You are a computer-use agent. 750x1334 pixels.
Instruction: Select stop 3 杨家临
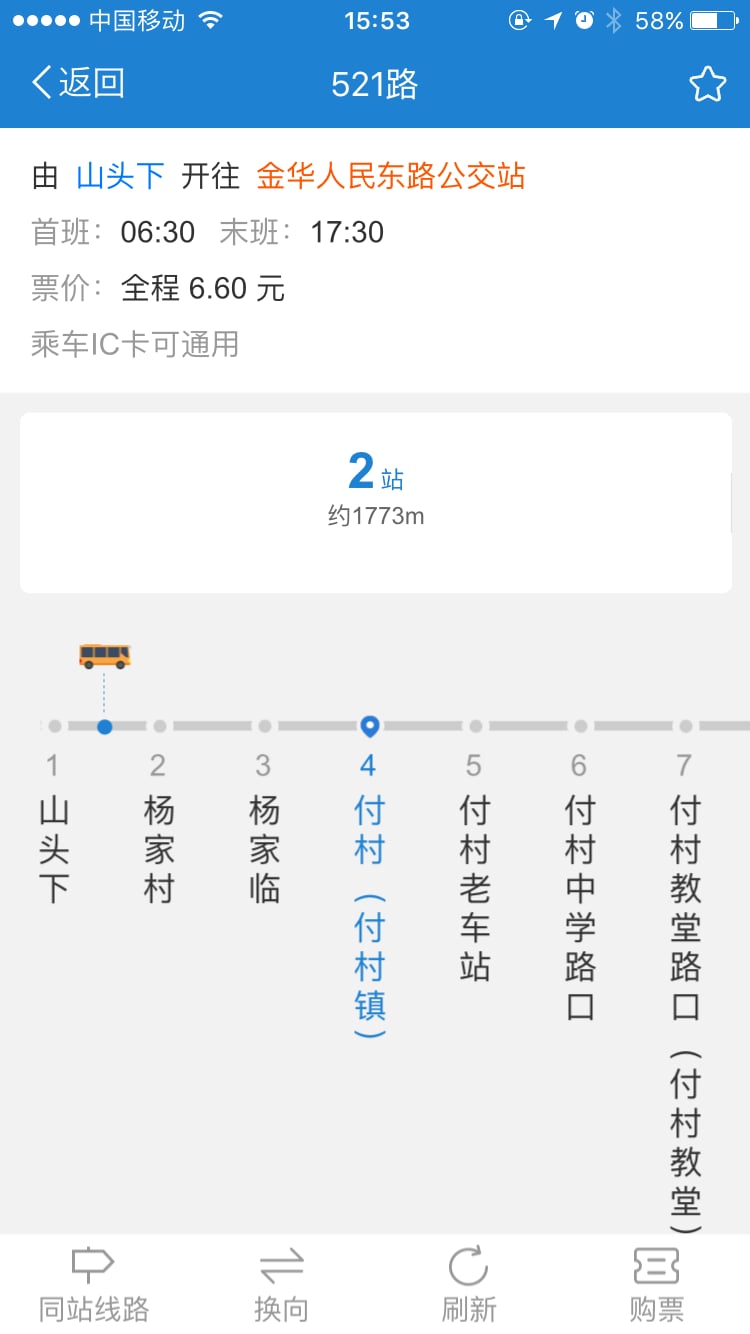click(x=263, y=829)
